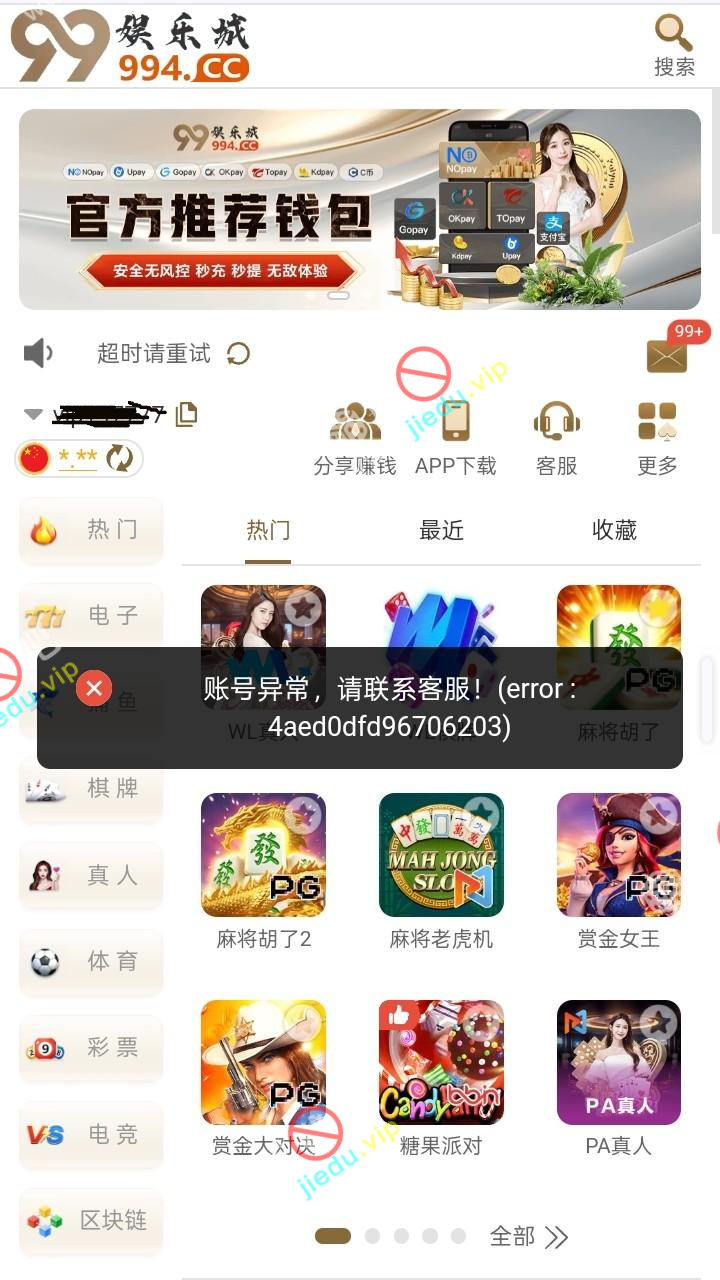Open the search icon 搜索
This screenshot has height=1280, width=720.
click(x=673, y=45)
